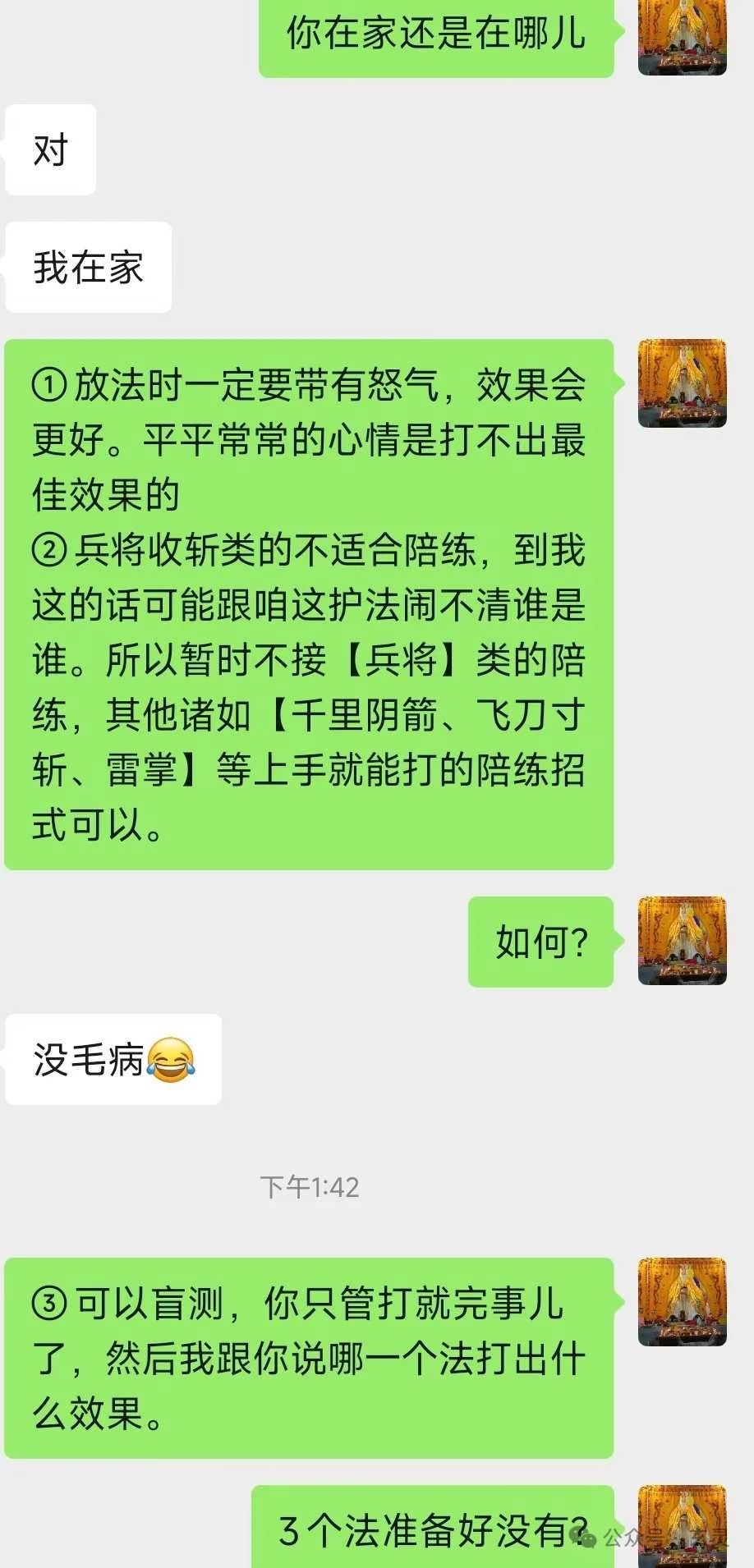Open sender avatar beside 你在家还是在哪儿 message
This screenshot has height=1568, width=754.
pos(682,36)
